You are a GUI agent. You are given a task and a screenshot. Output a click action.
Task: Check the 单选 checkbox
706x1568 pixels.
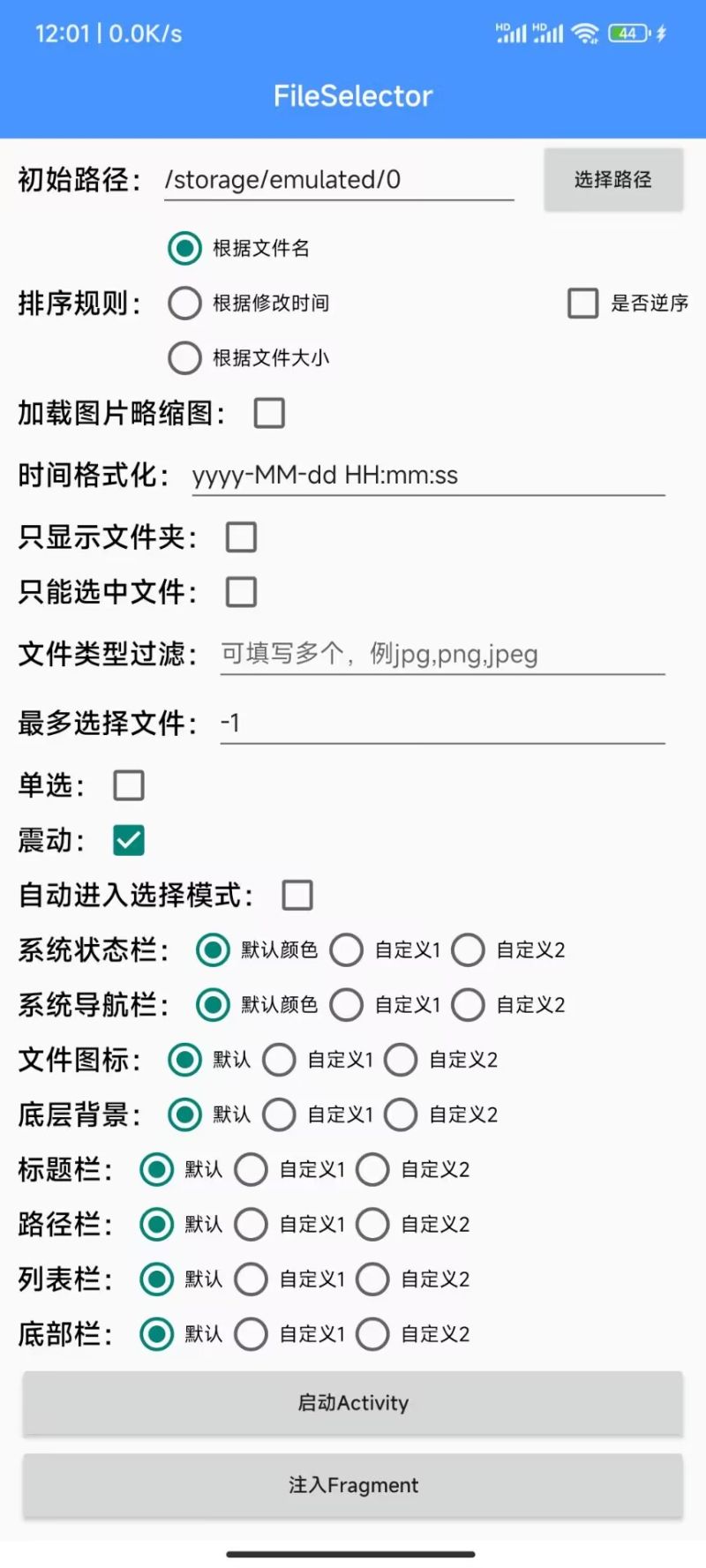(129, 785)
